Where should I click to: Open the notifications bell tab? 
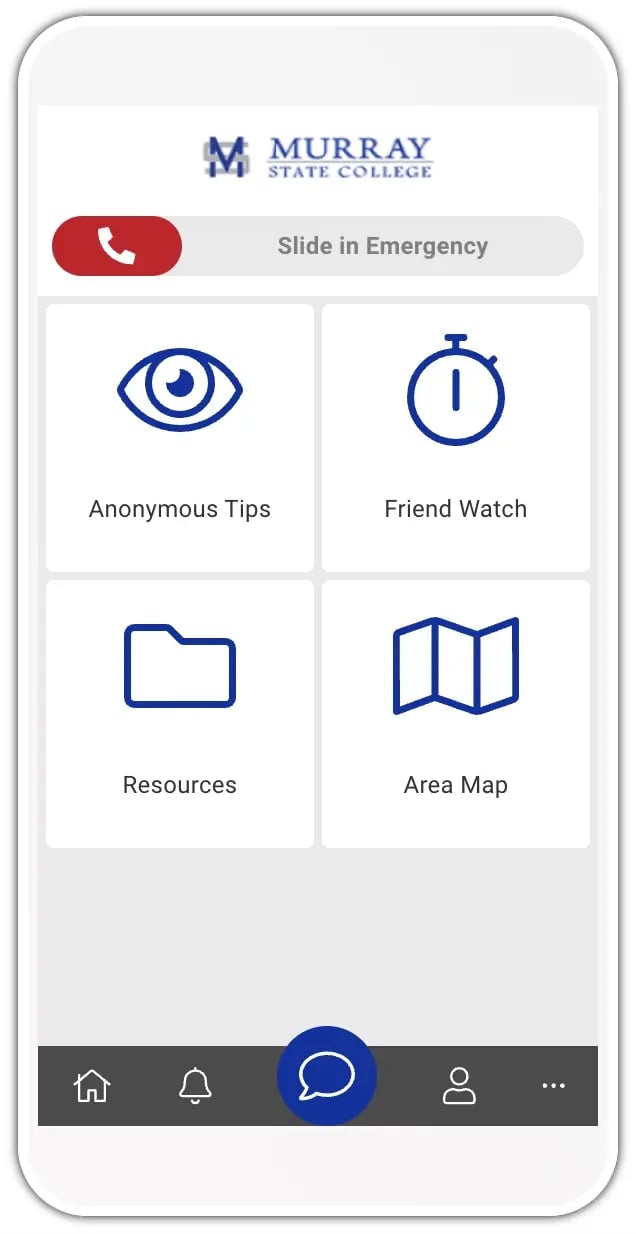tap(196, 1085)
